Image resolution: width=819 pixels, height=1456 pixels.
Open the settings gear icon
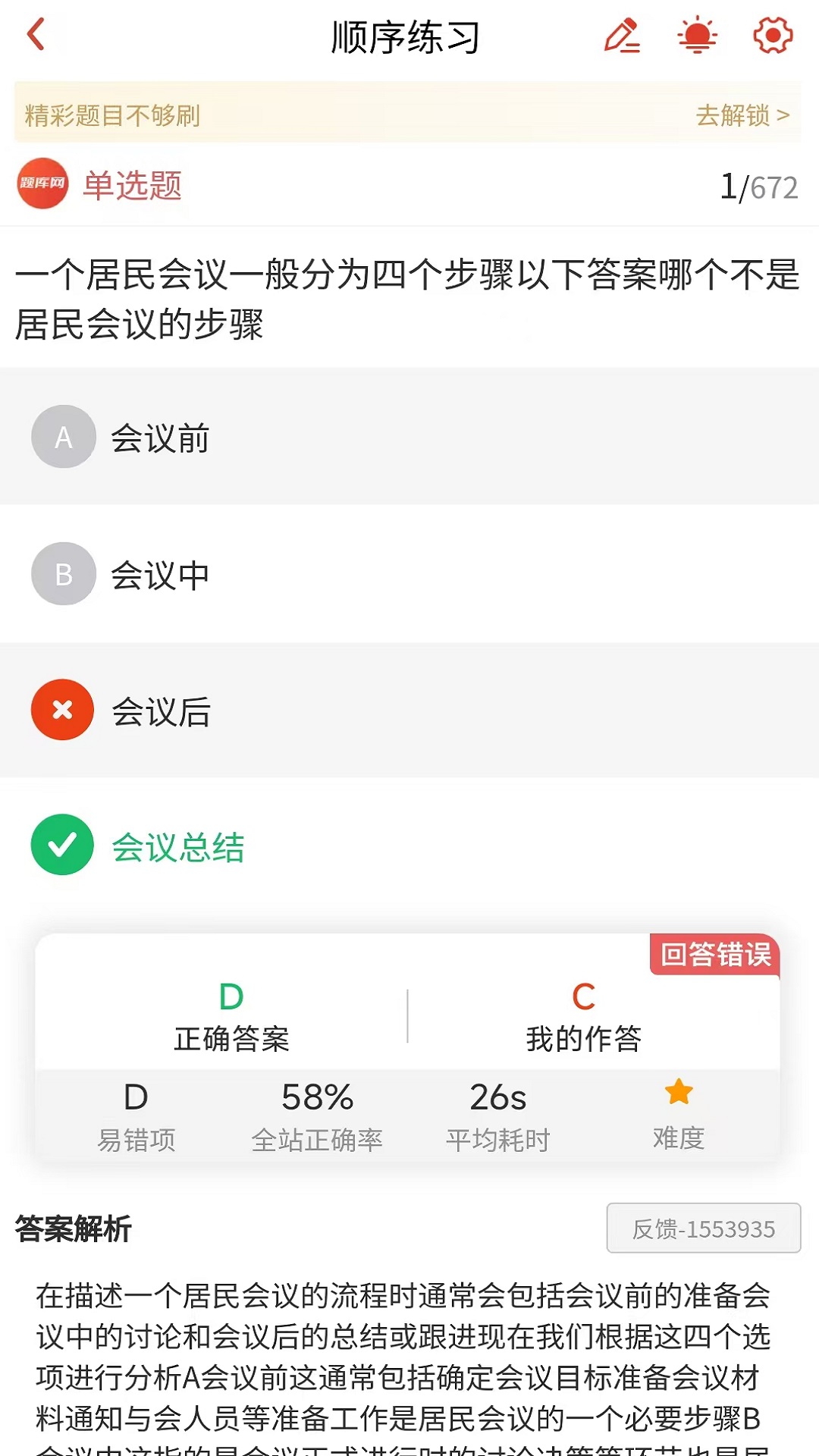pos(771,36)
